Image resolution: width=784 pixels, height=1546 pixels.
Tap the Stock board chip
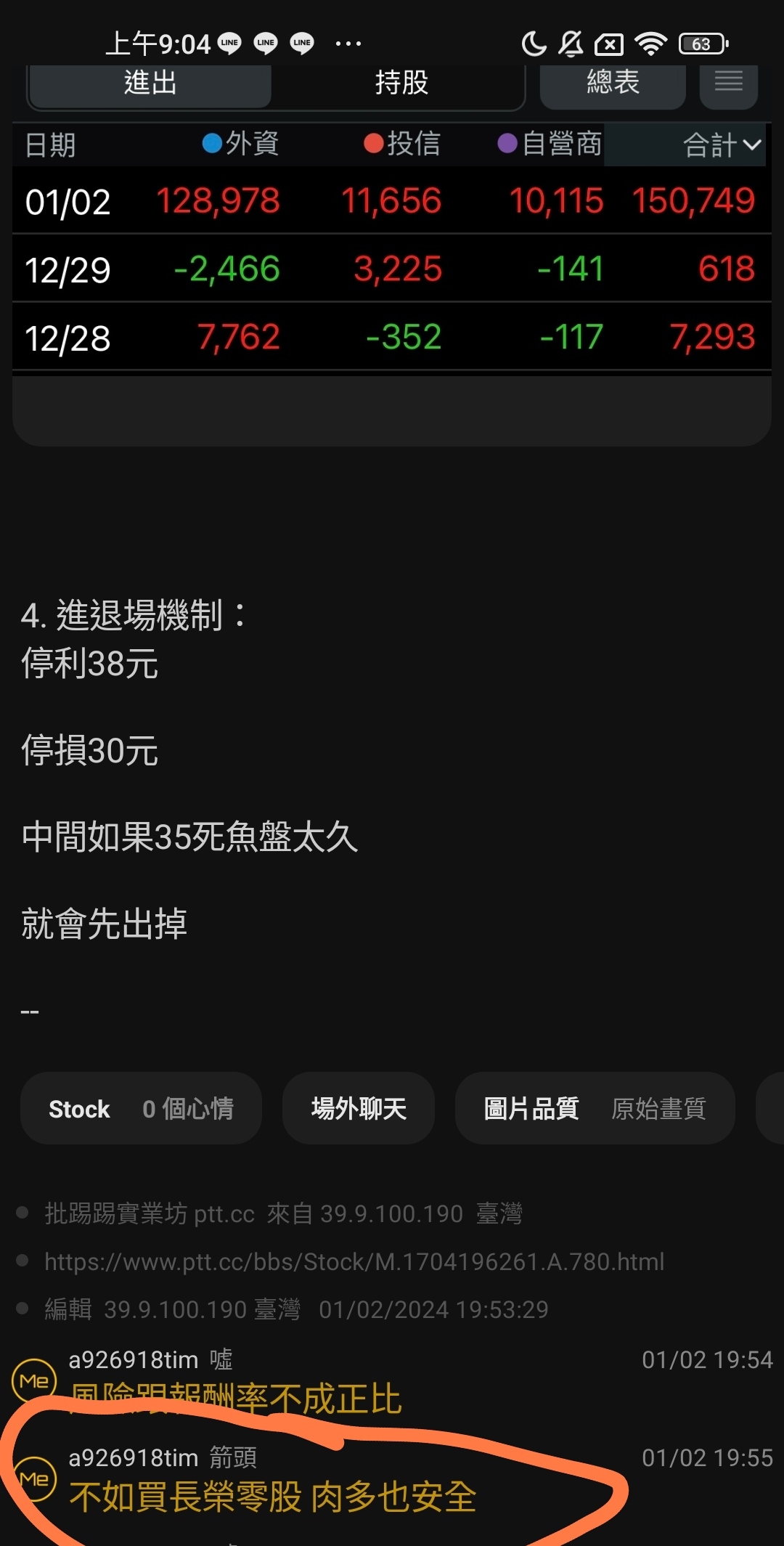(141, 1108)
